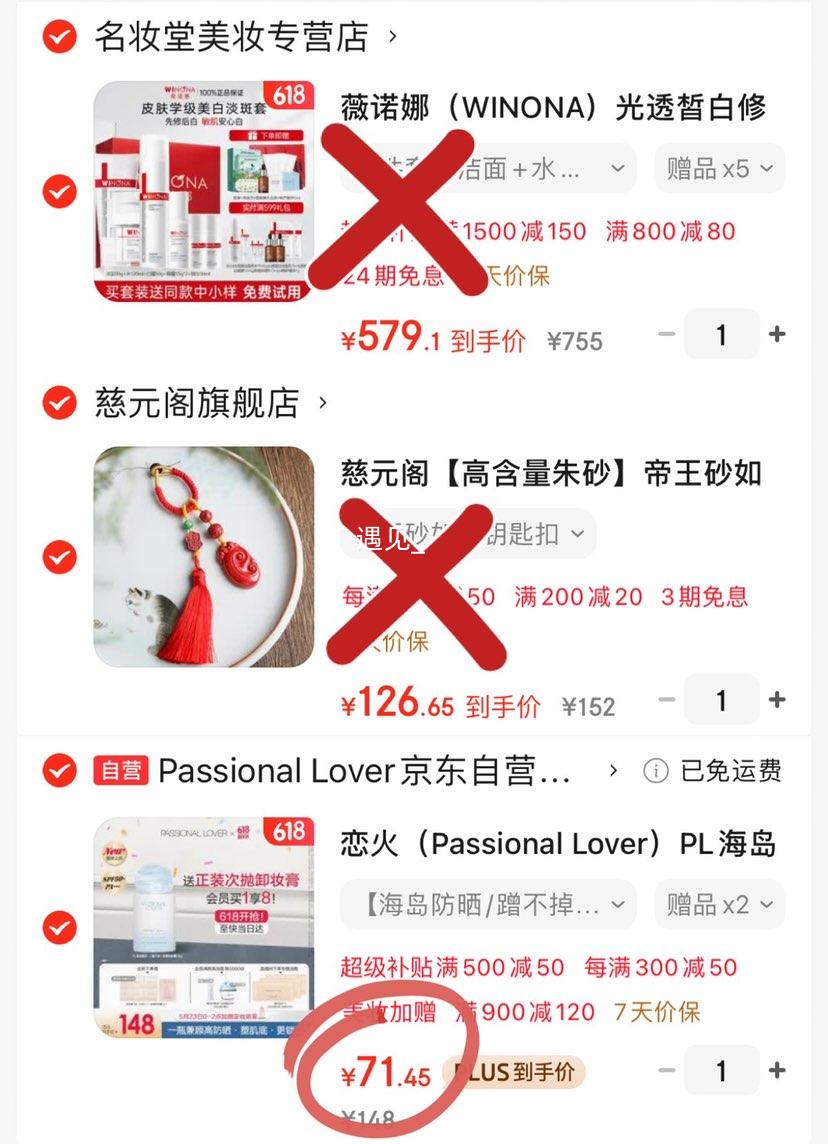Increase WINONA quantity with plus

tap(777, 335)
